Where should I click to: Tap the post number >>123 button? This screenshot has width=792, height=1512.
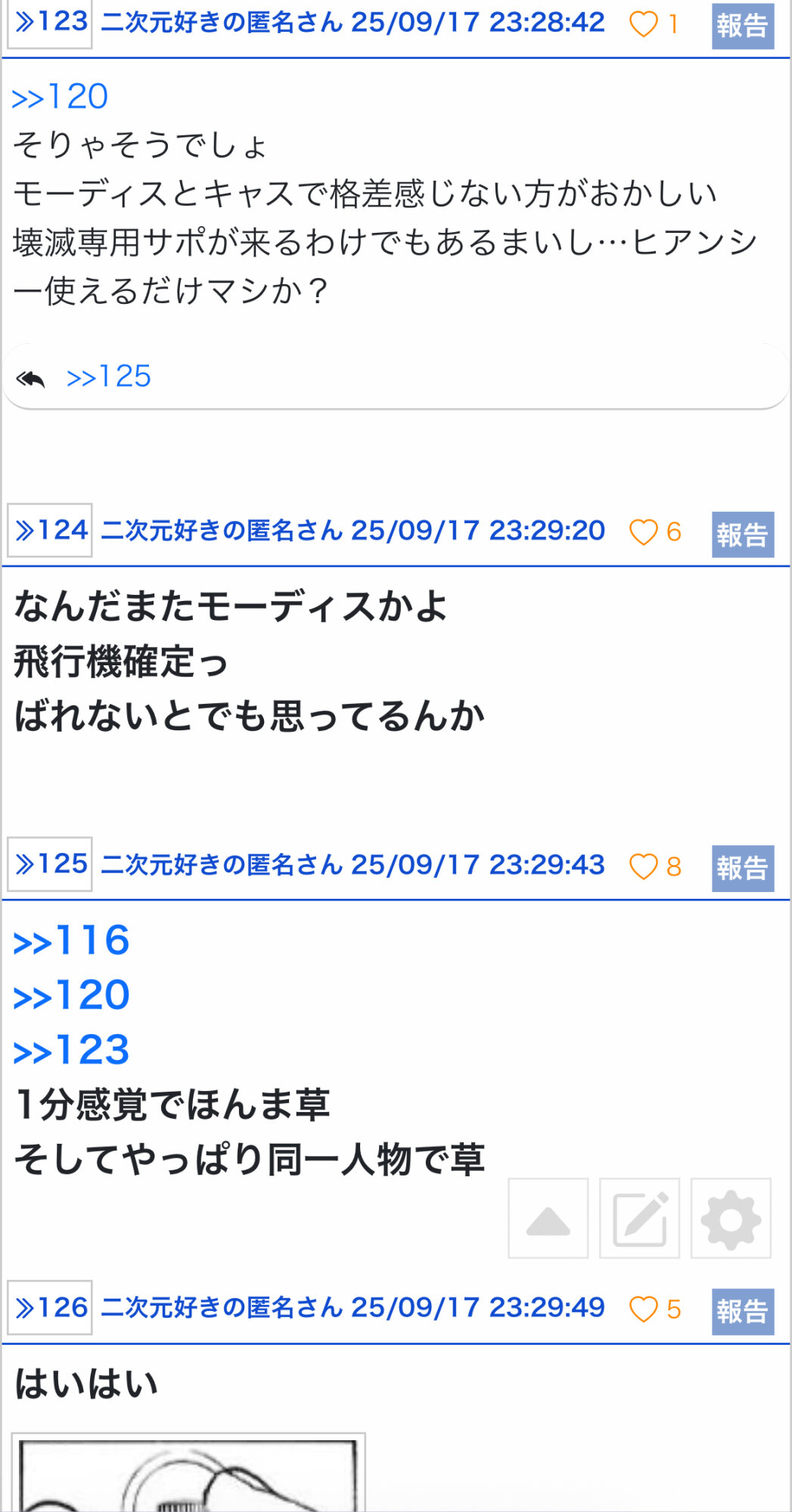tap(50, 23)
